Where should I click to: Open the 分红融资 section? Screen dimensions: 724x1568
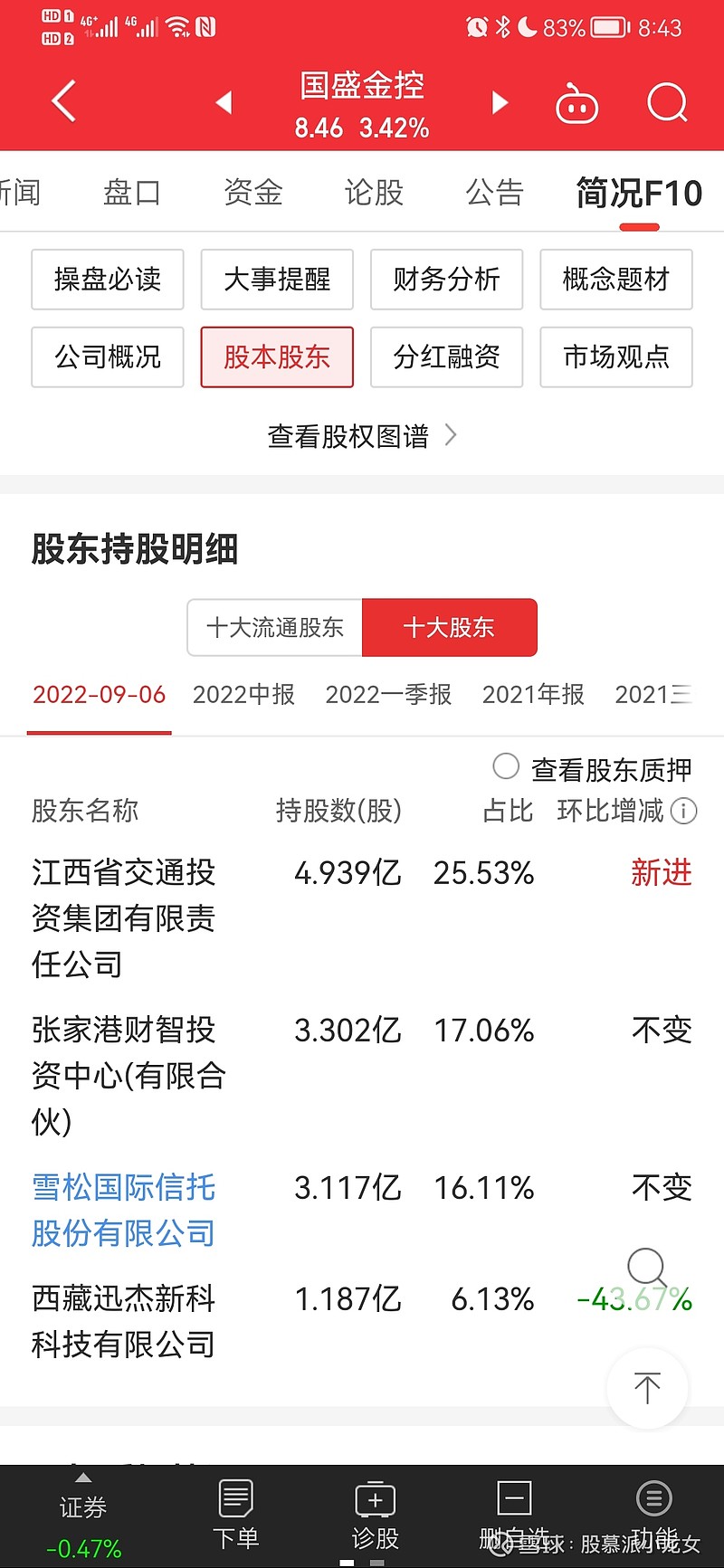(446, 357)
